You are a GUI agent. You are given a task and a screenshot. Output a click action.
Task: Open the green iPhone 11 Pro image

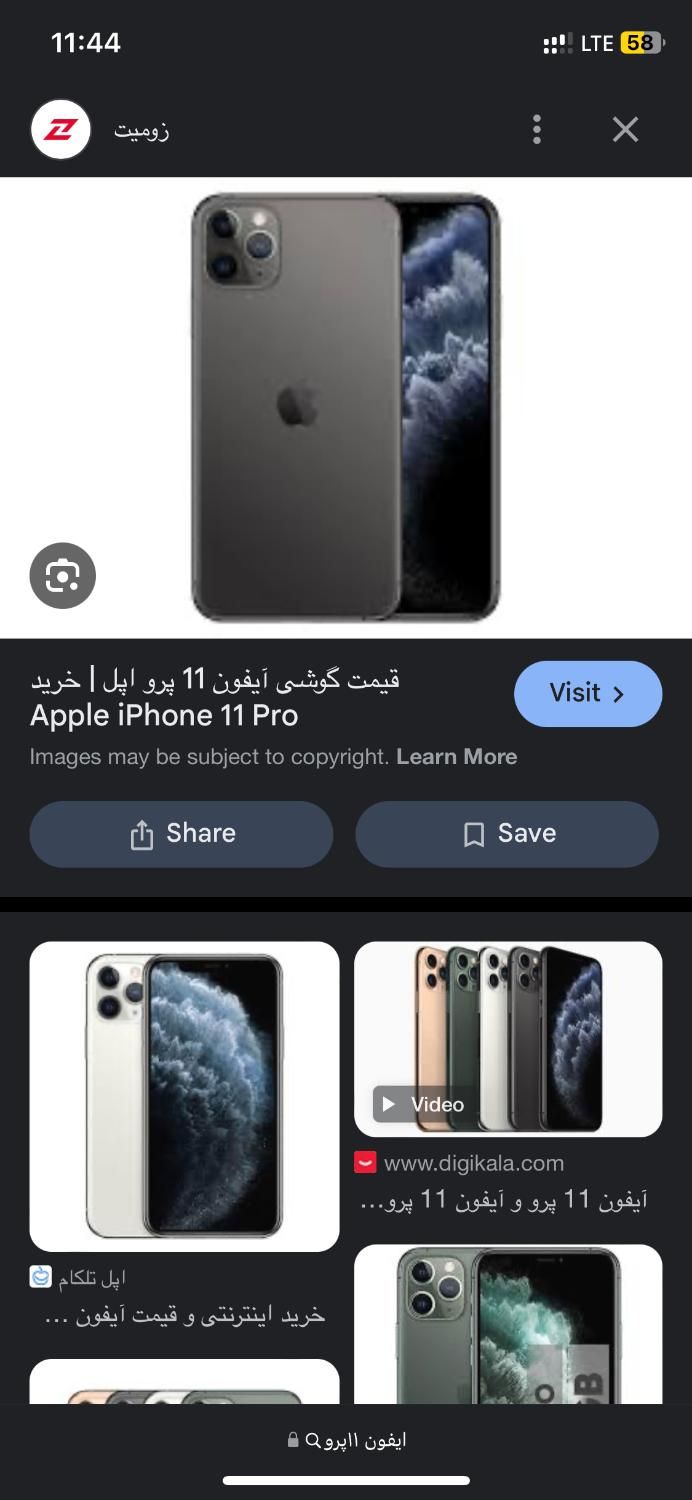(x=508, y=1325)
